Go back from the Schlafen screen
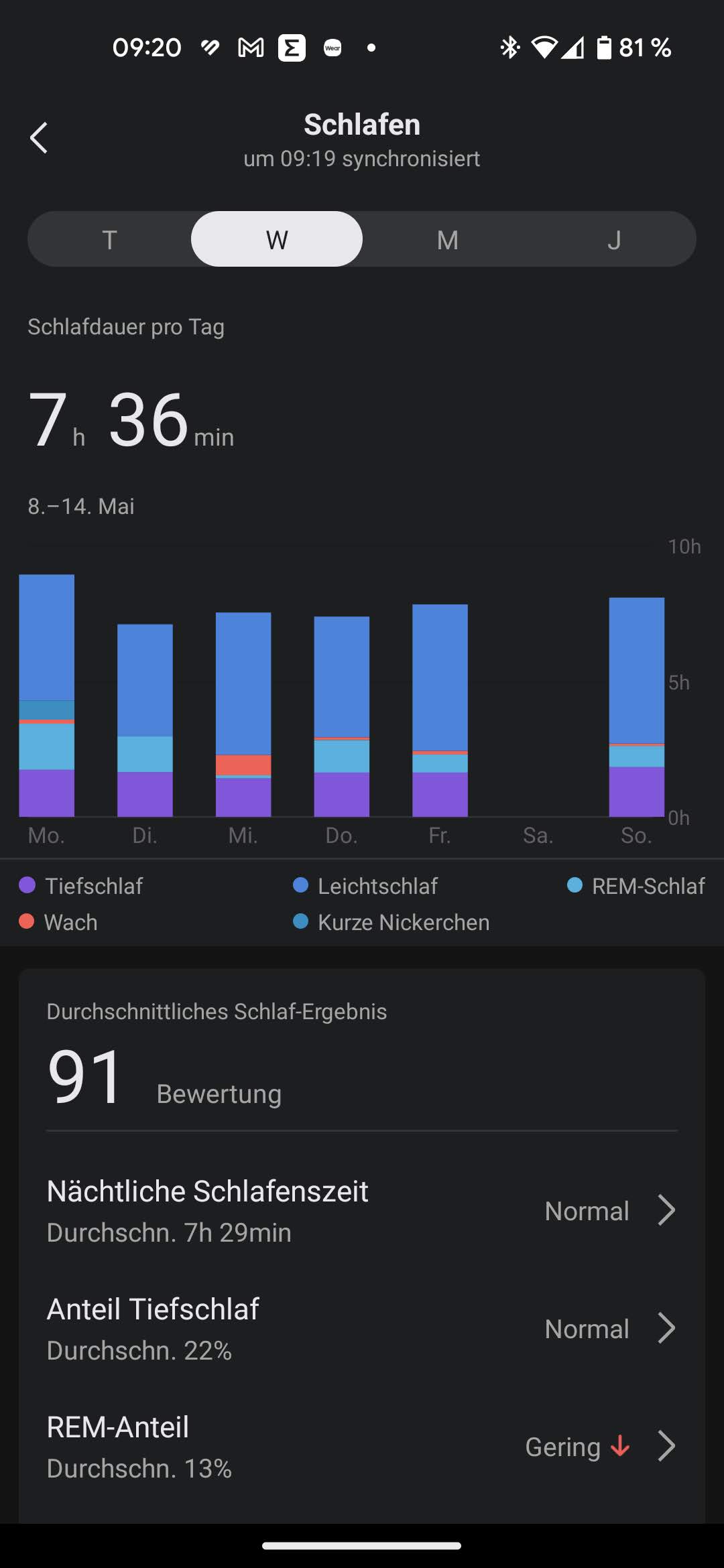 (x=39, y=138)
